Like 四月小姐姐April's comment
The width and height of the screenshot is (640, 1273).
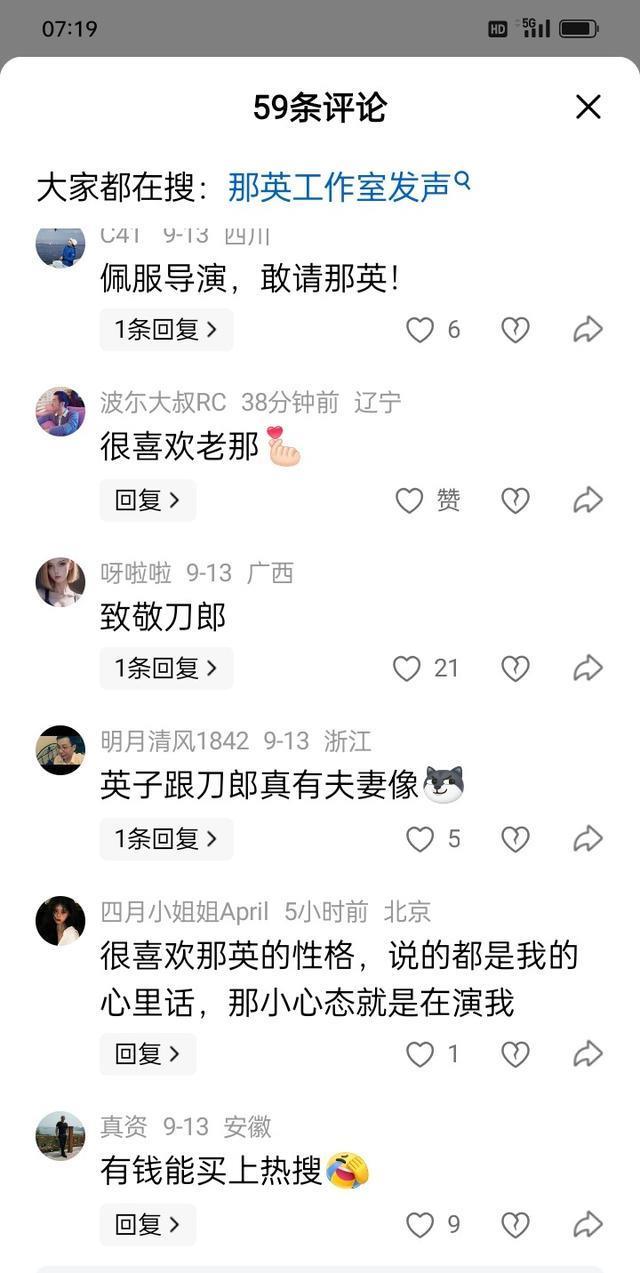[420, 1054]
